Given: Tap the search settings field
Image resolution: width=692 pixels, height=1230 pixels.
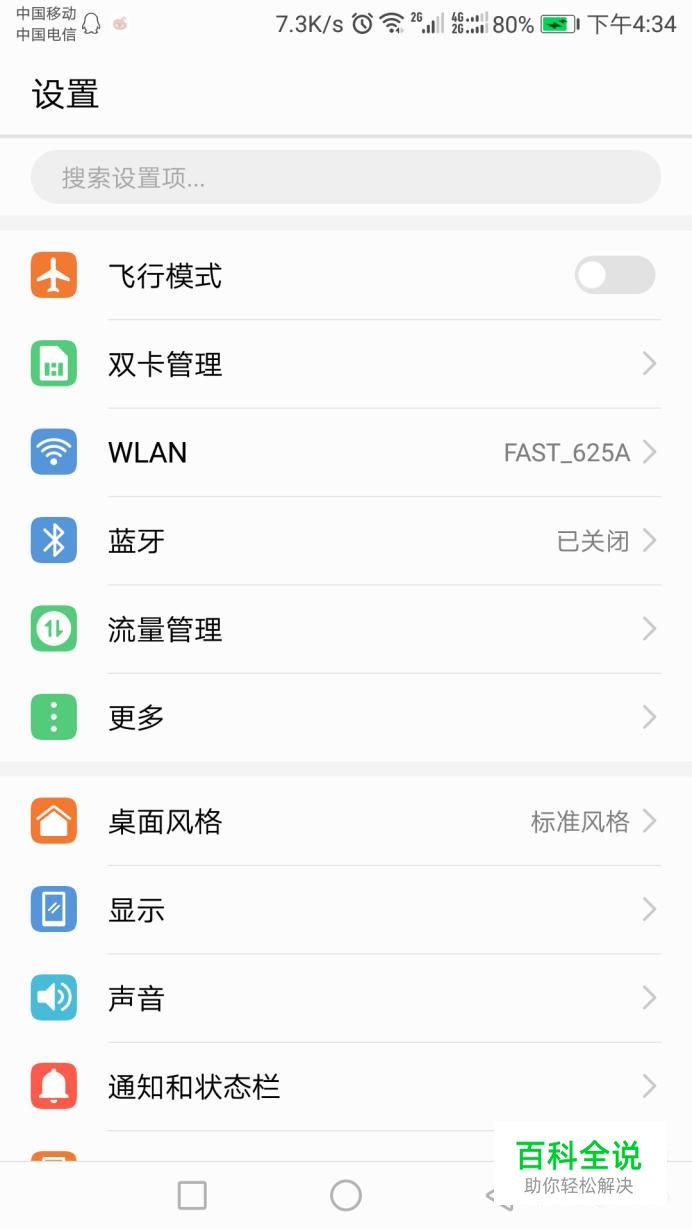Looking at the screenshot, I should point(345,178).
